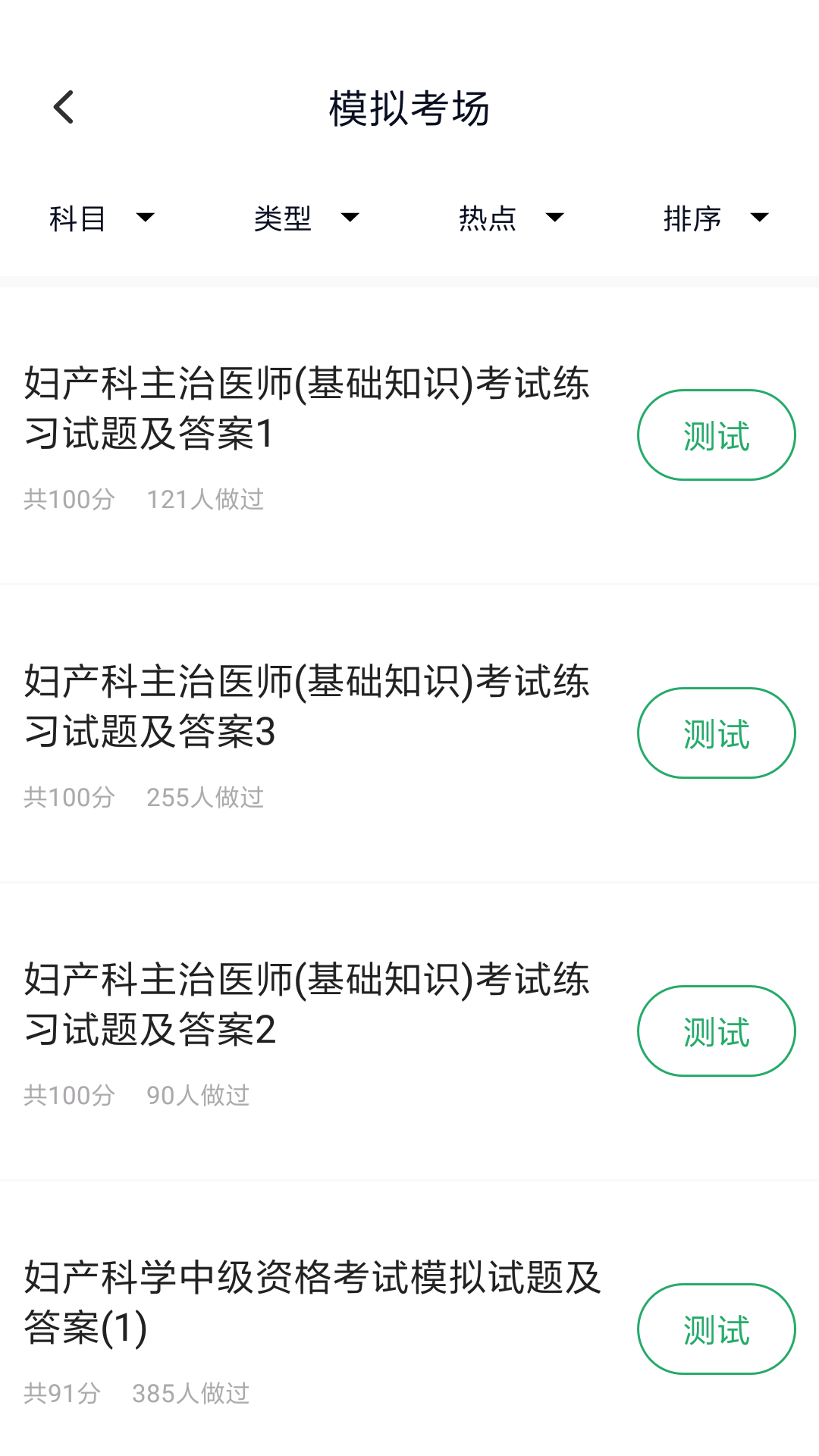Tap the 模拟考场 page title

[x=409, y=108]
